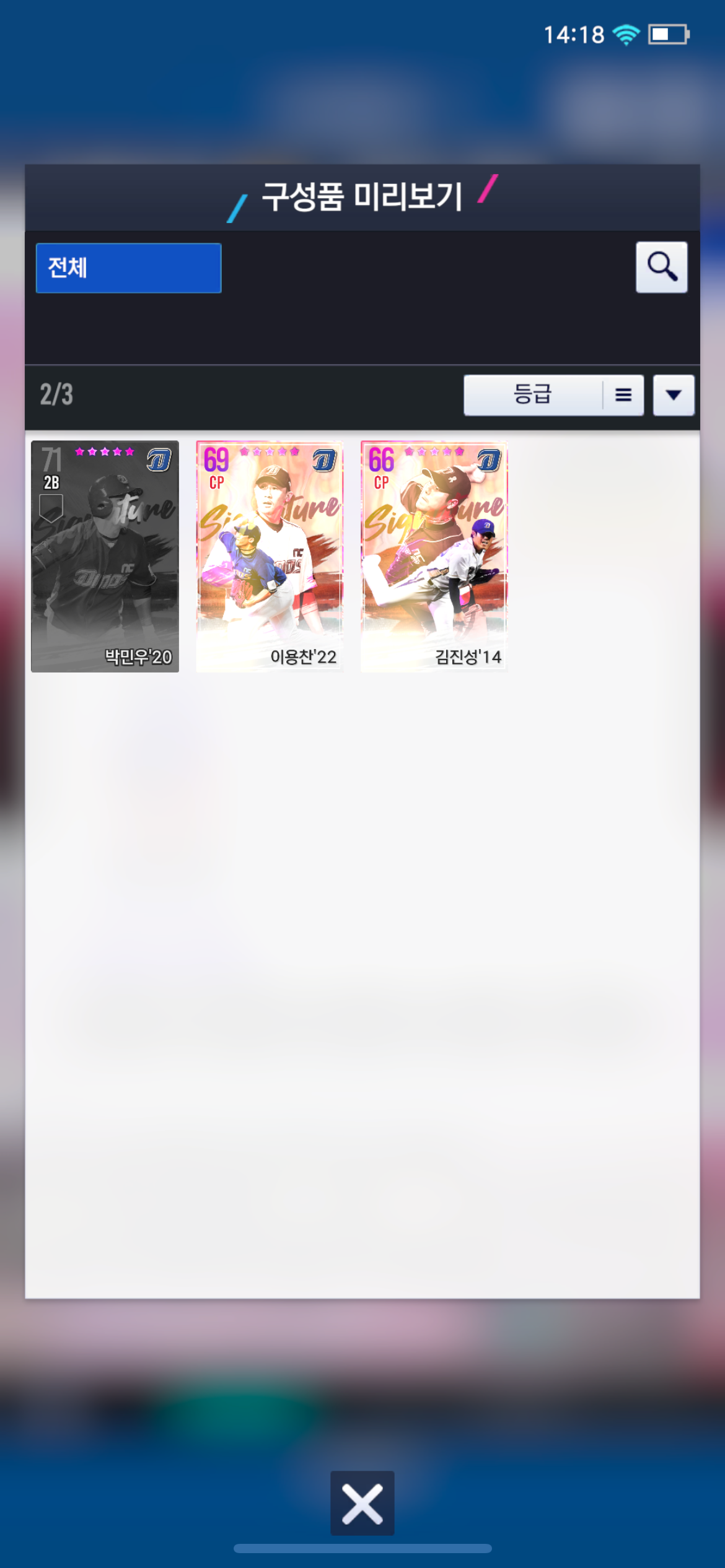Select the 전체 filter tab

click(x=128, y=268)
